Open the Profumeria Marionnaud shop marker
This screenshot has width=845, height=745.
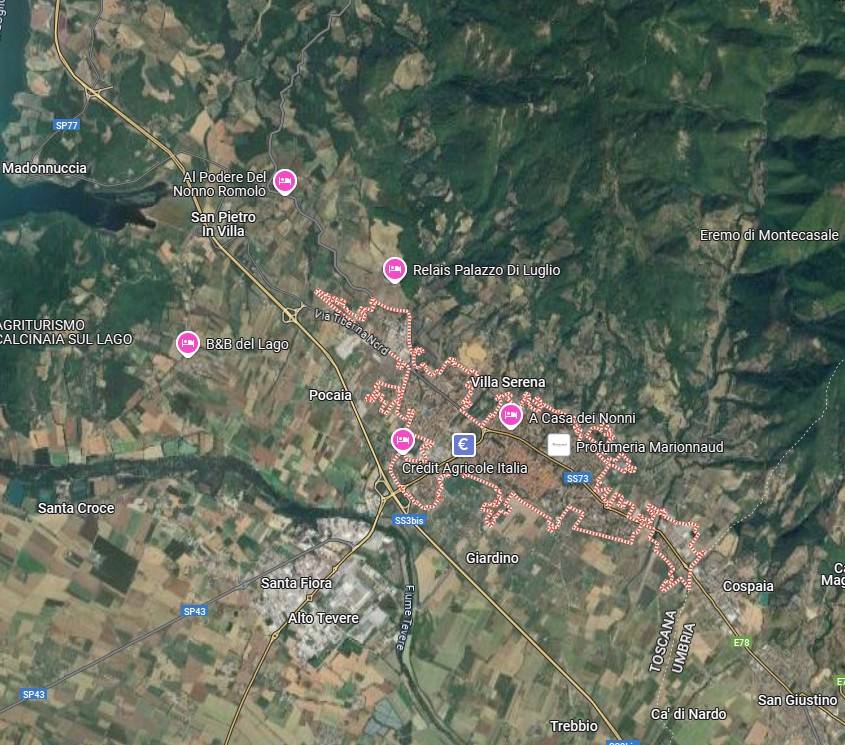tap(559, 446)
